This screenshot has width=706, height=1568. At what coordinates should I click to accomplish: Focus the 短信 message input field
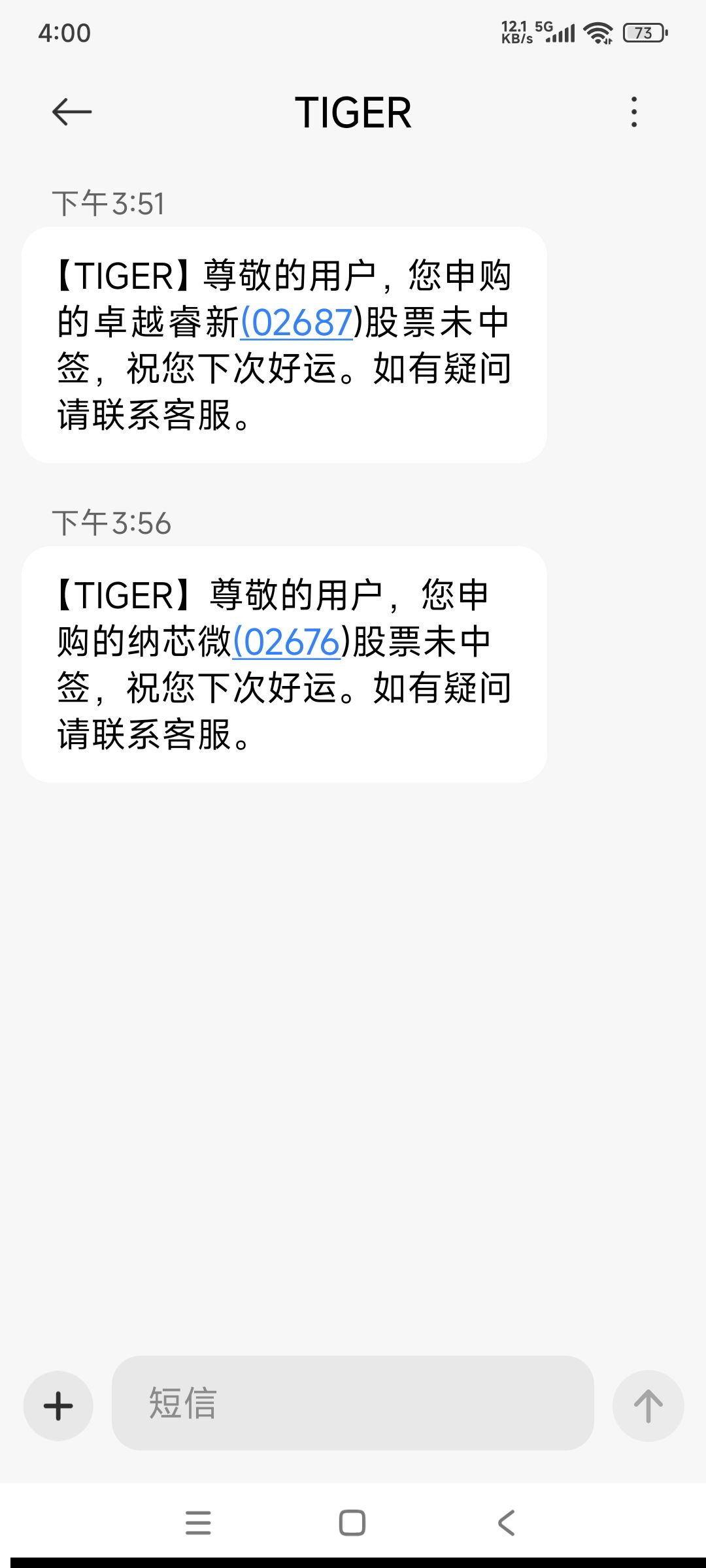pos(353,1403)
